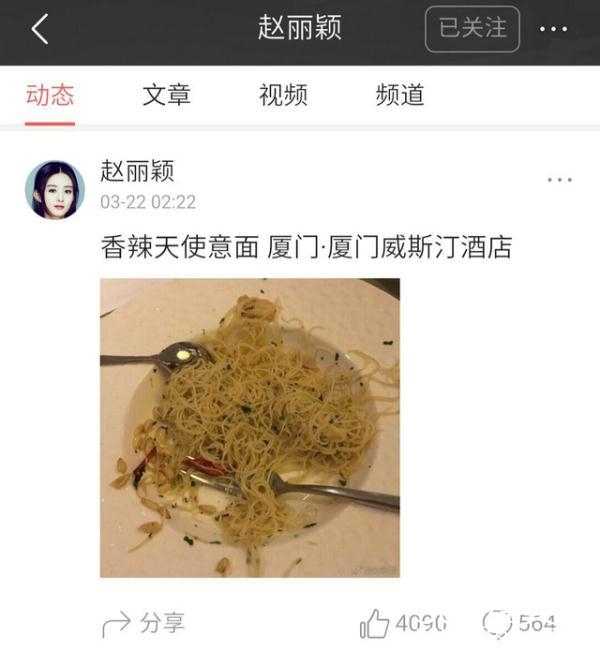The image size is (600, 648).
Task: Switch to the 文章 tab
Action: pos(166,95)
